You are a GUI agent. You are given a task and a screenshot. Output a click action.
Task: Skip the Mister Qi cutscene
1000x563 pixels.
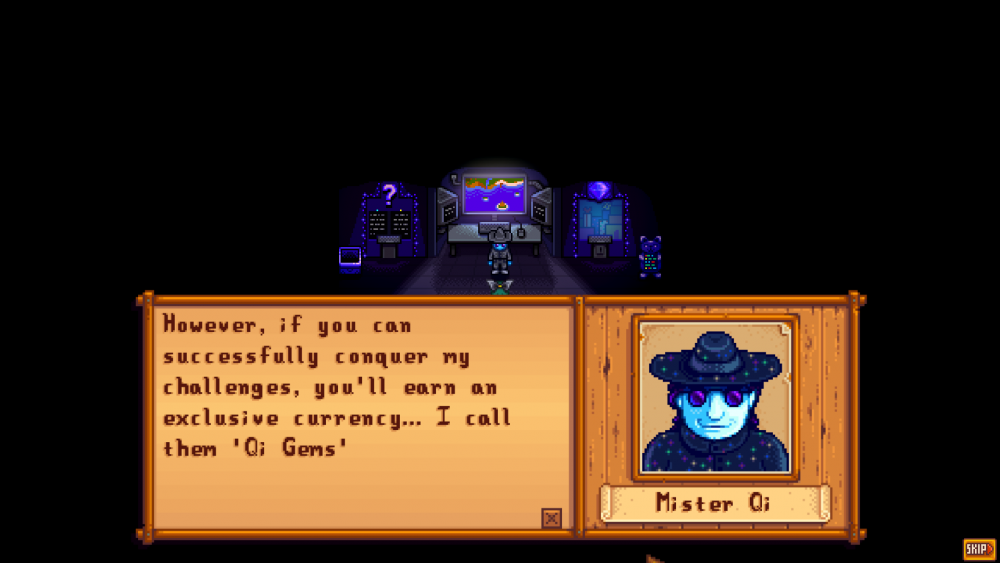tap(978, 548)
